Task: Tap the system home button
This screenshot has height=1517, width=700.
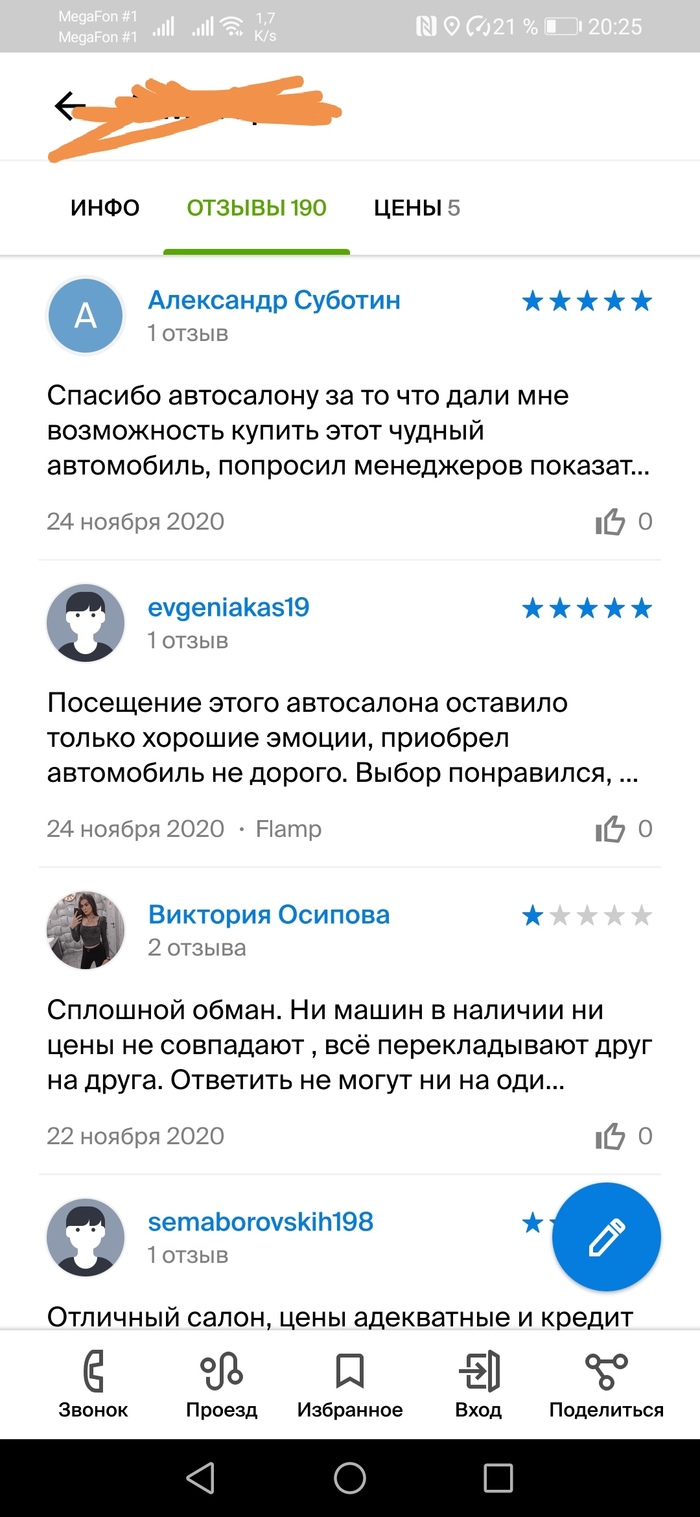Action: point(349,1477)
